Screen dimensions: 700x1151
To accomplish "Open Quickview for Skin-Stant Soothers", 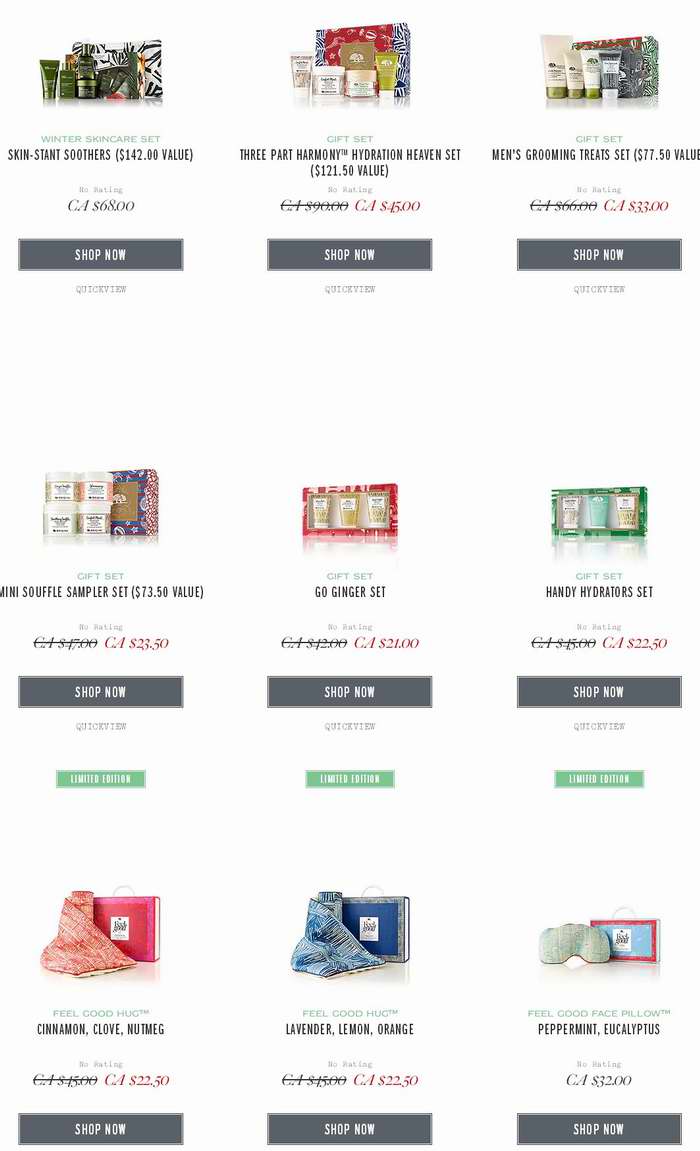I will 101,289.
